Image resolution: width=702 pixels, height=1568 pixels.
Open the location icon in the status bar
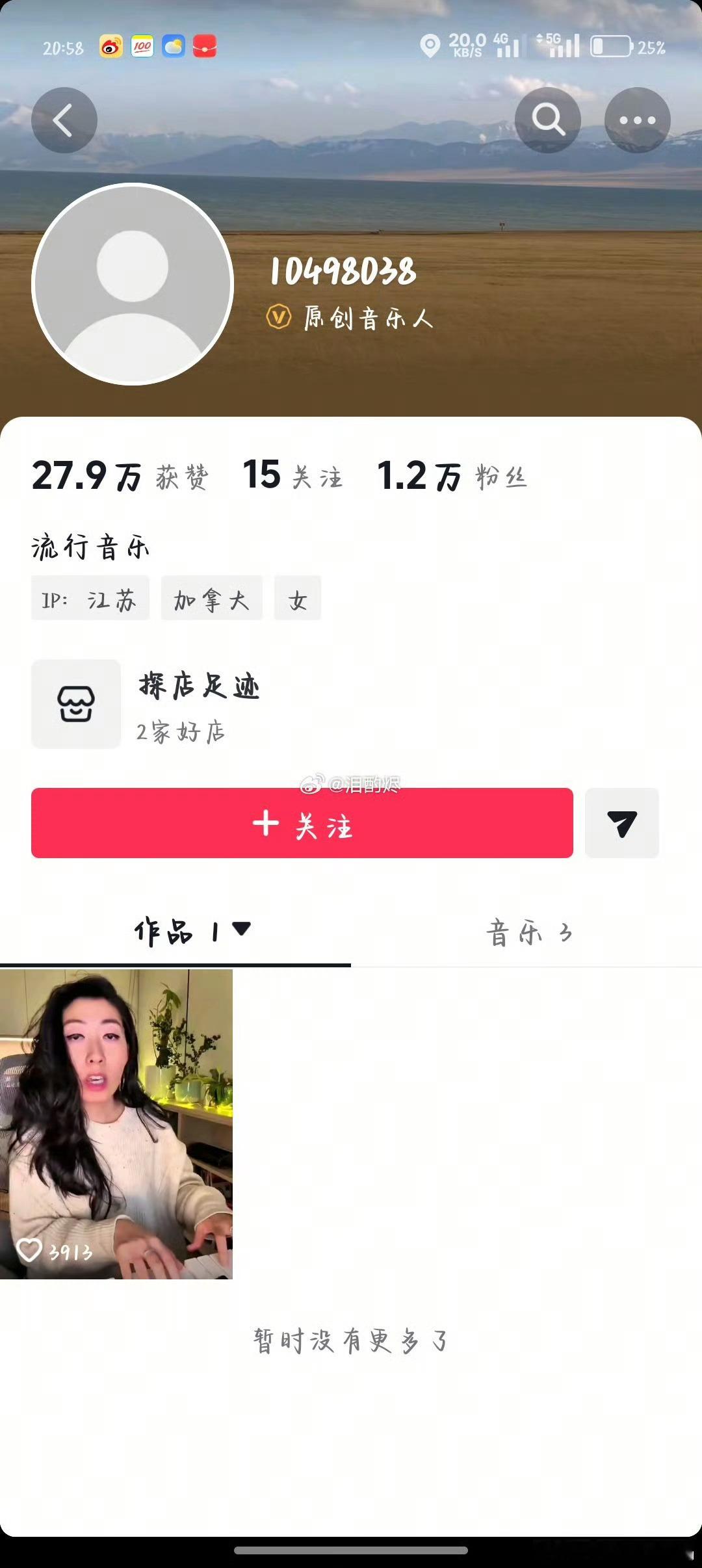[x=428, y=46]
